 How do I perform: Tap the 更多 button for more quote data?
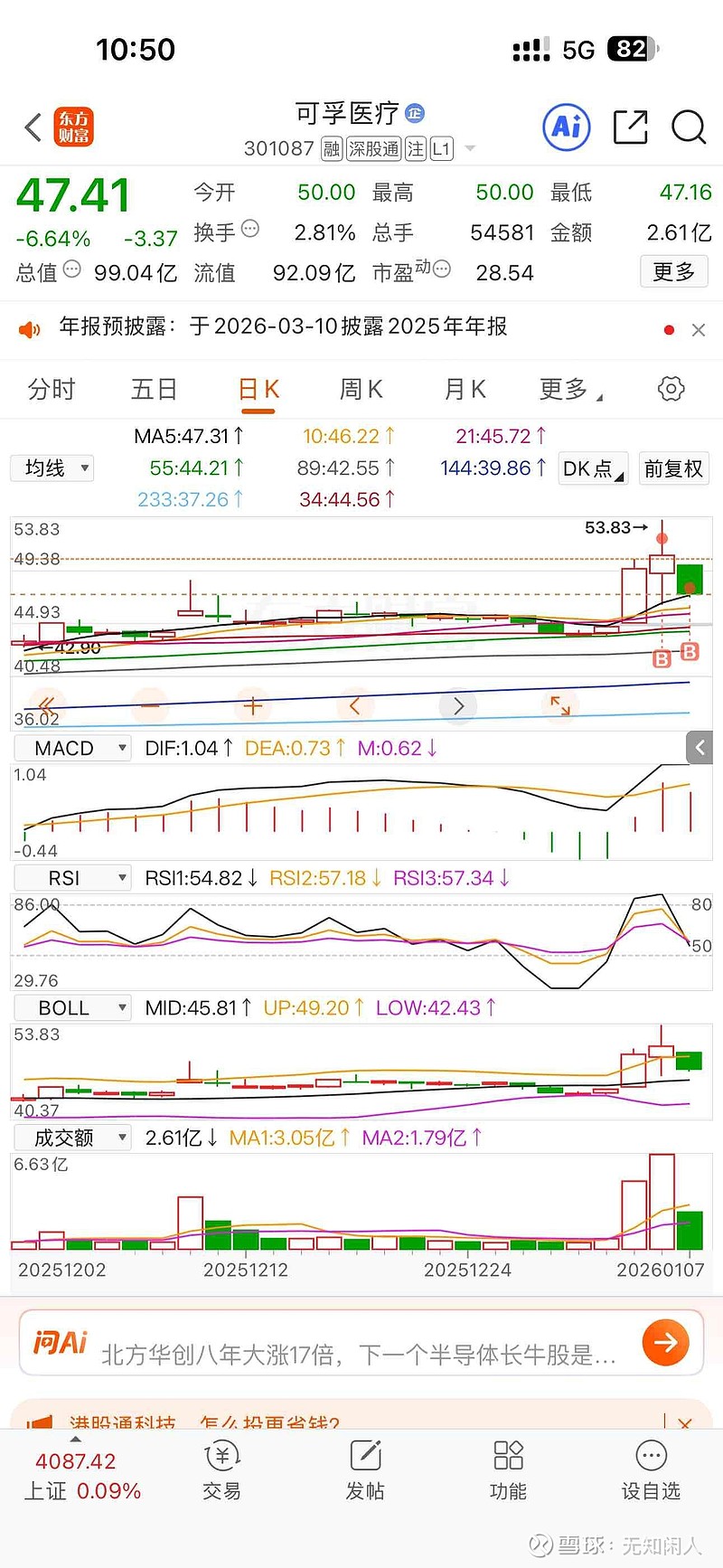pyautogui.click(x=673, y=271)
